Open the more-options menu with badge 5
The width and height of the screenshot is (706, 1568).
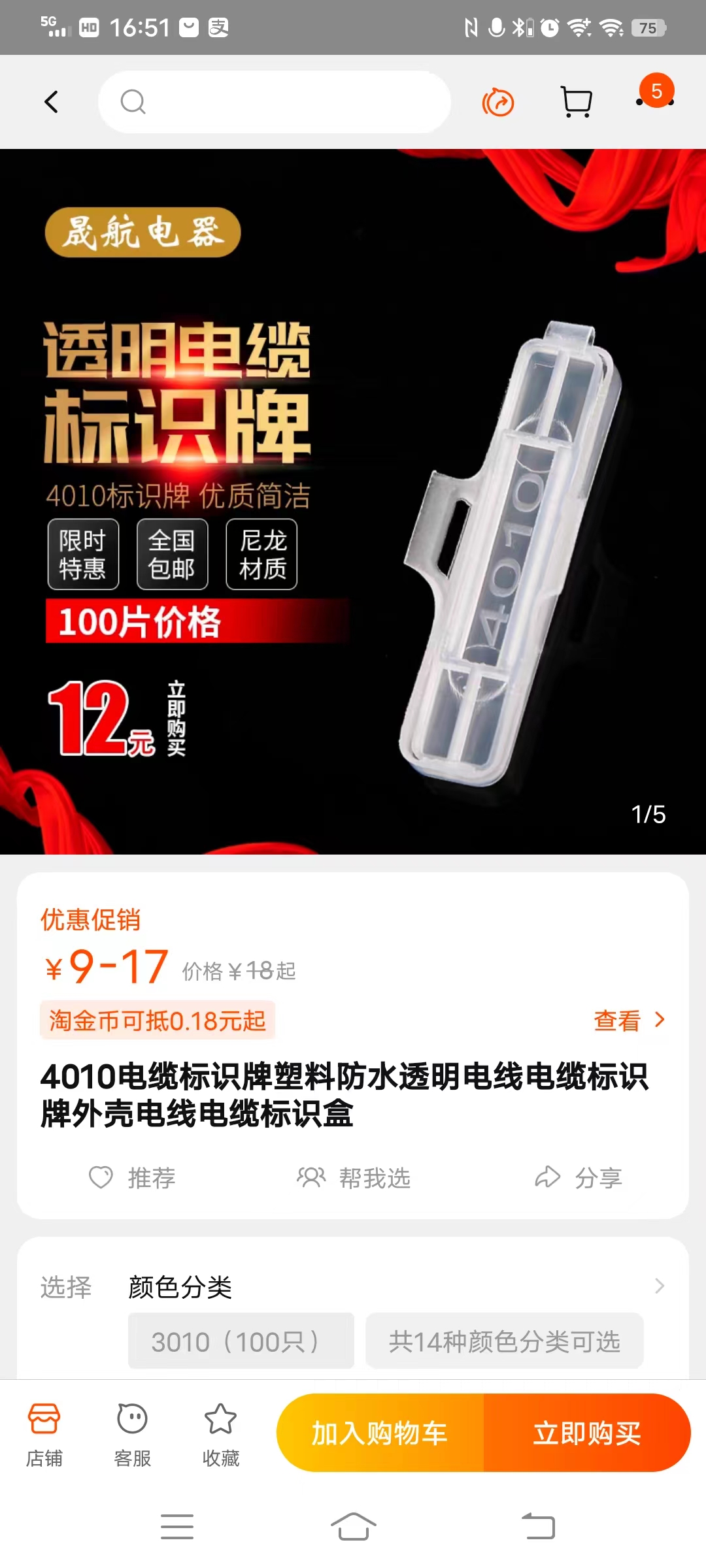655,97
